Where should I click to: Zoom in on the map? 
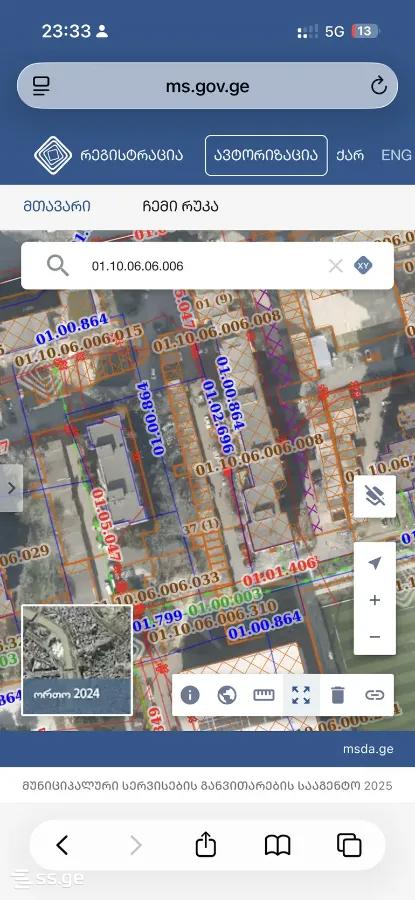pyautogui.click(x=375, y=600)
